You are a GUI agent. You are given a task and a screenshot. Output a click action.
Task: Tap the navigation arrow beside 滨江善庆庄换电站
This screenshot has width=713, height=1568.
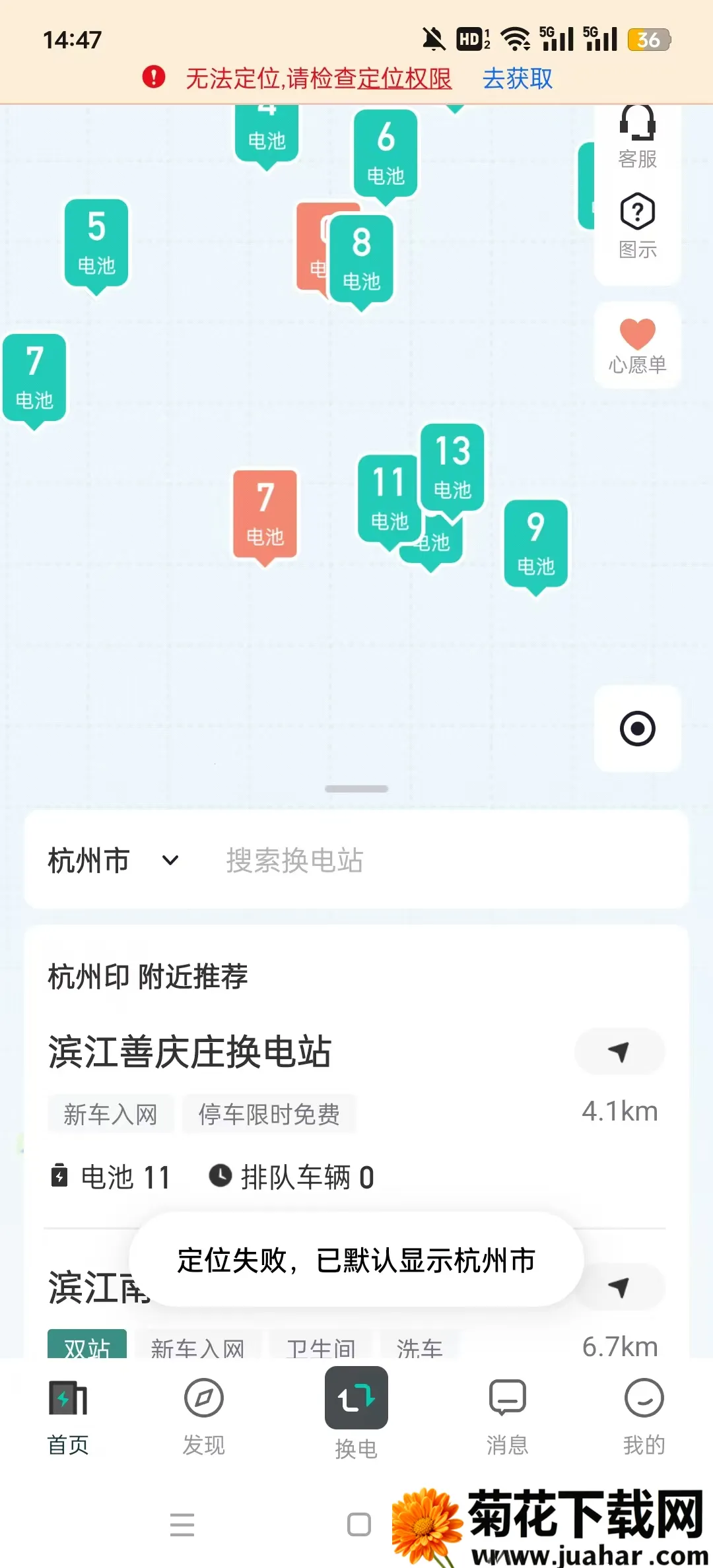pos(619,1051)
